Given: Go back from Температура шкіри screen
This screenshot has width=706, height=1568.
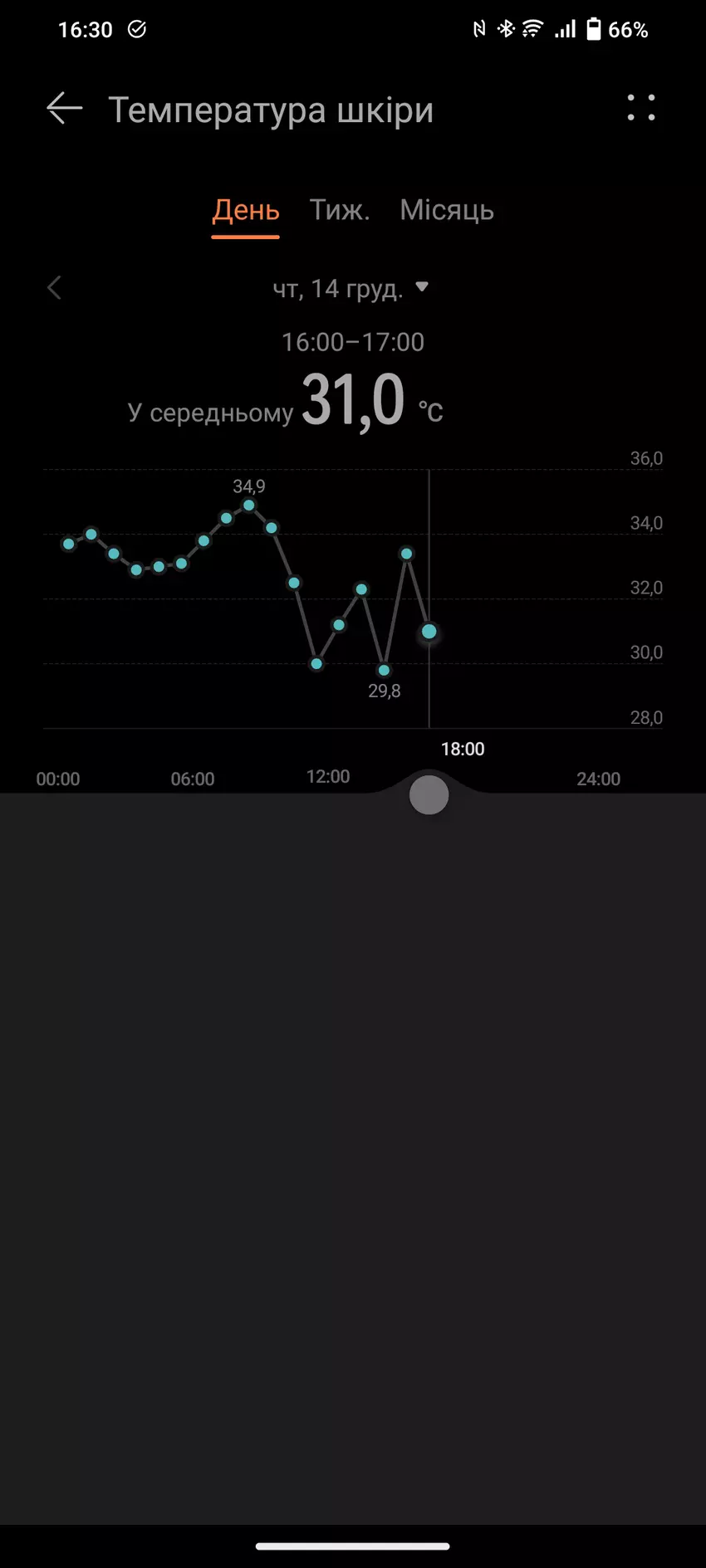Looking at the screenshot, I should (64, 109).
